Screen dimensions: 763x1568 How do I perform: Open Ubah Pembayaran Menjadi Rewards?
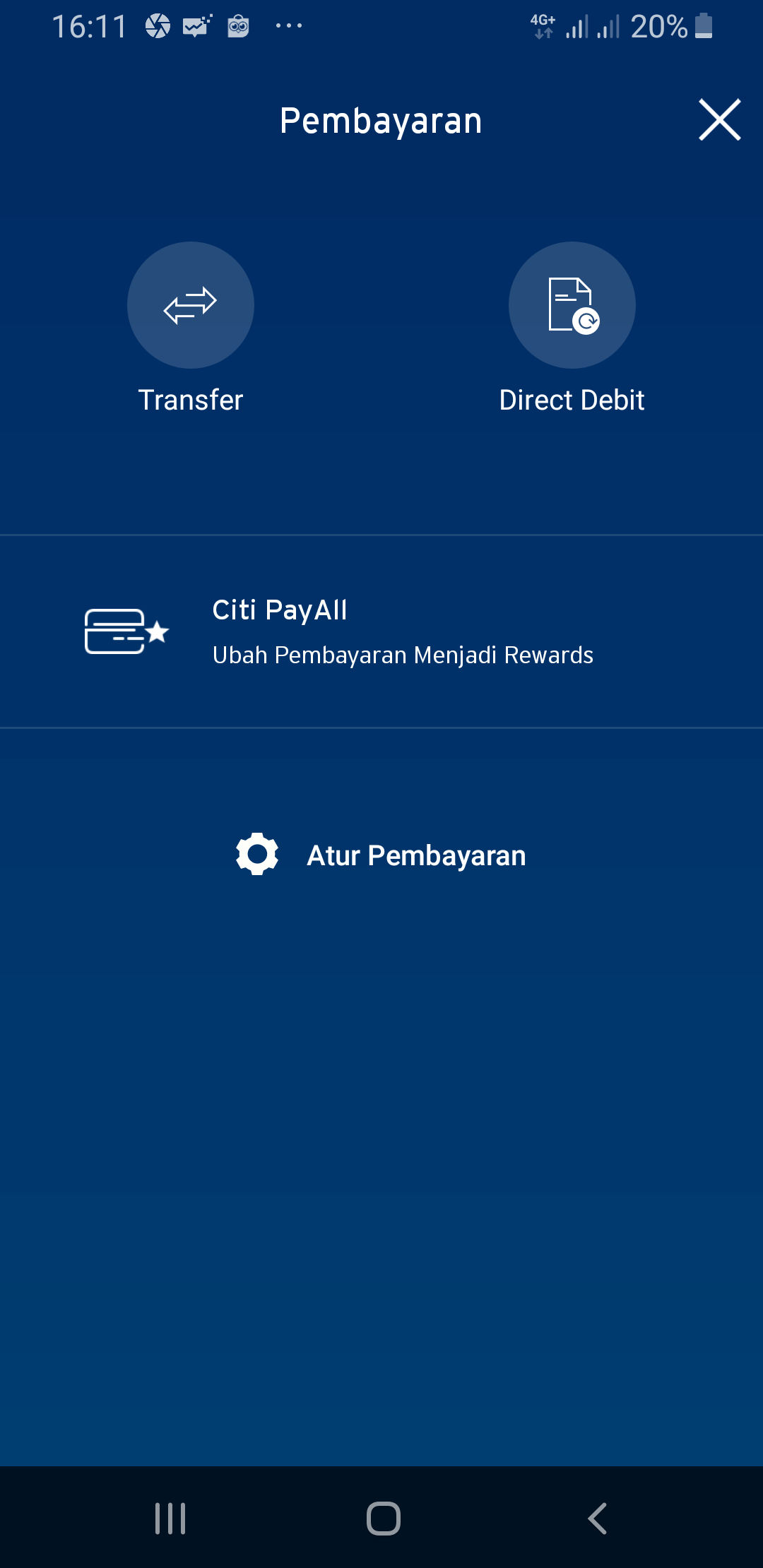click(403, 655)
